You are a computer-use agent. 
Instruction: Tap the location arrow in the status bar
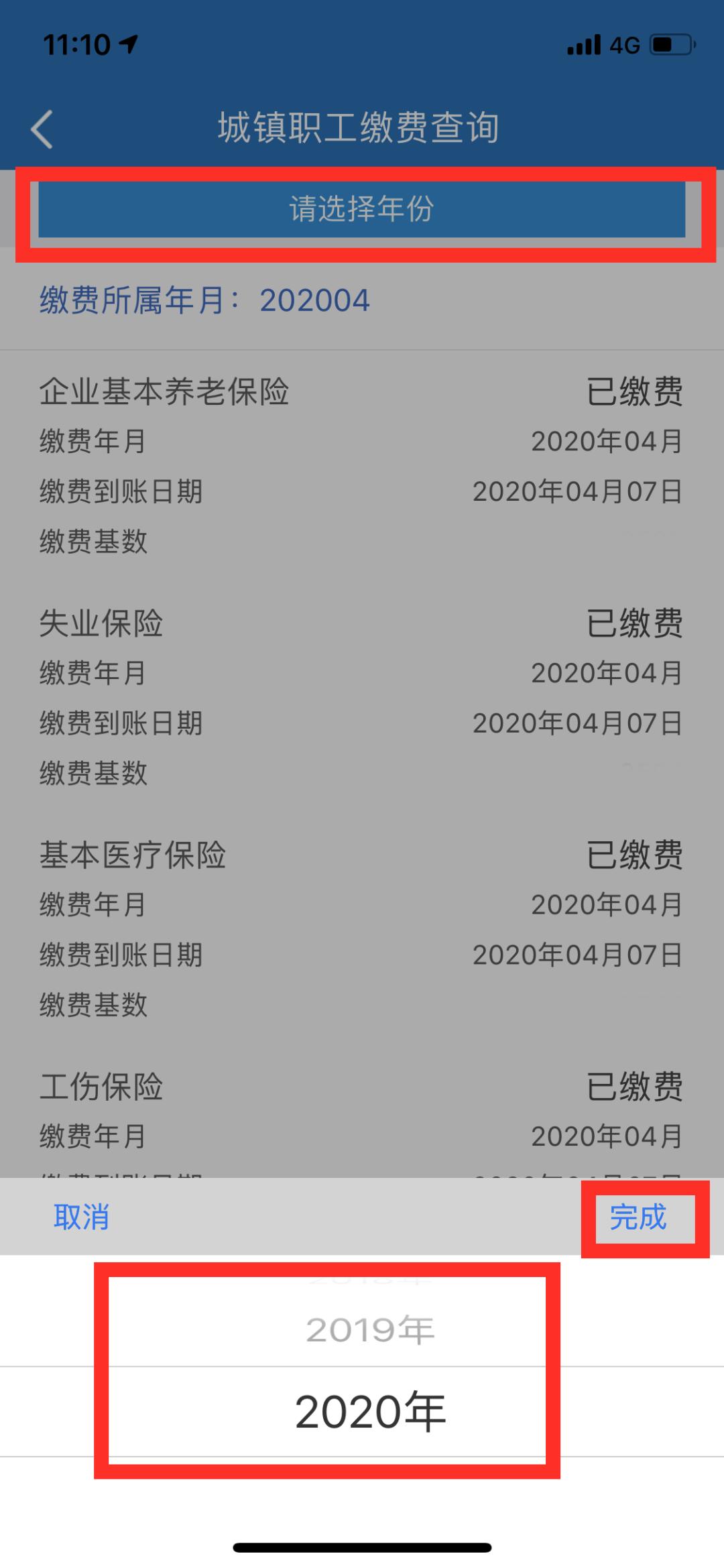point(127,44)
